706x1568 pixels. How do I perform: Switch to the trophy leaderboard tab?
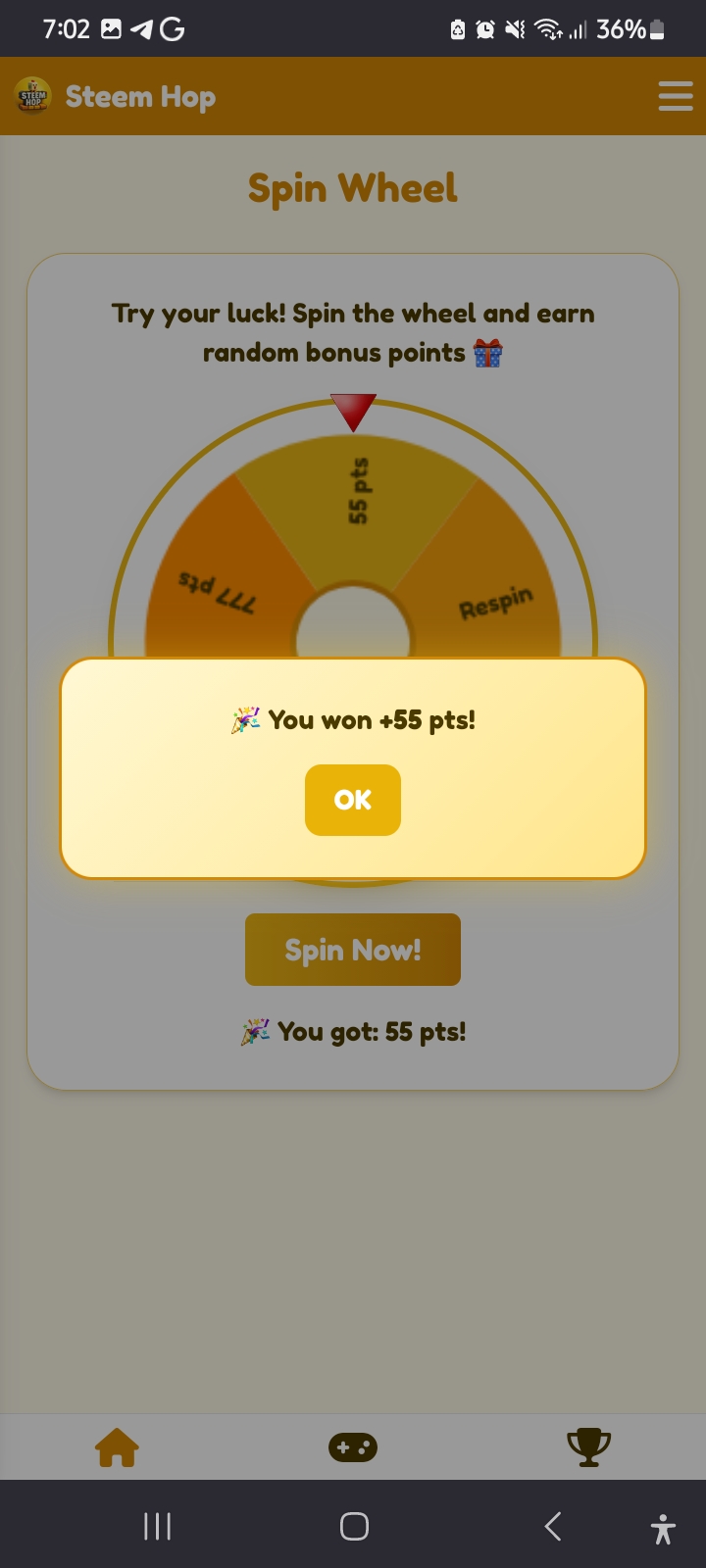(x=588, y=1447)
